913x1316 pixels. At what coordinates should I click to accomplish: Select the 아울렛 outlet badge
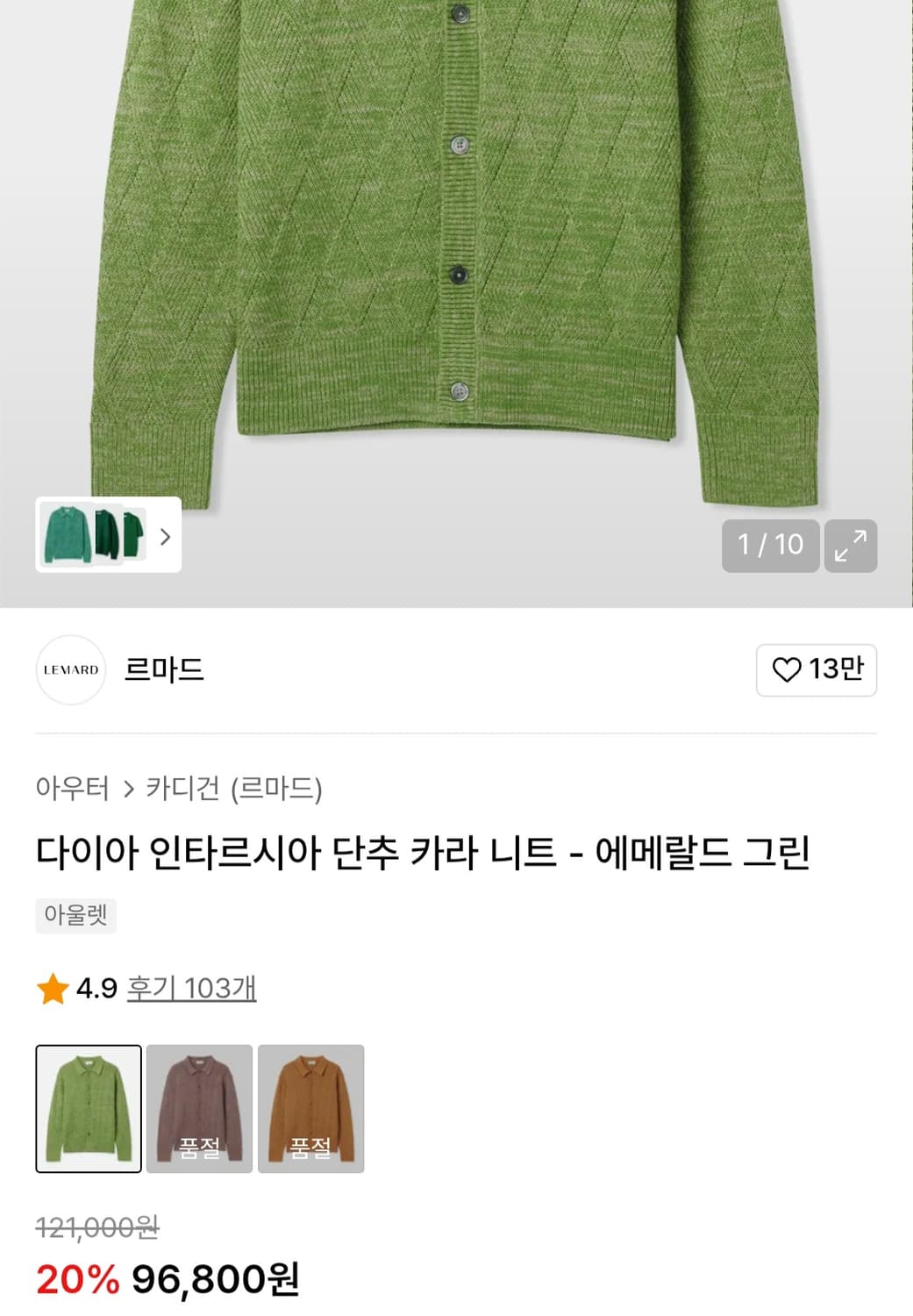pos(75,916)
